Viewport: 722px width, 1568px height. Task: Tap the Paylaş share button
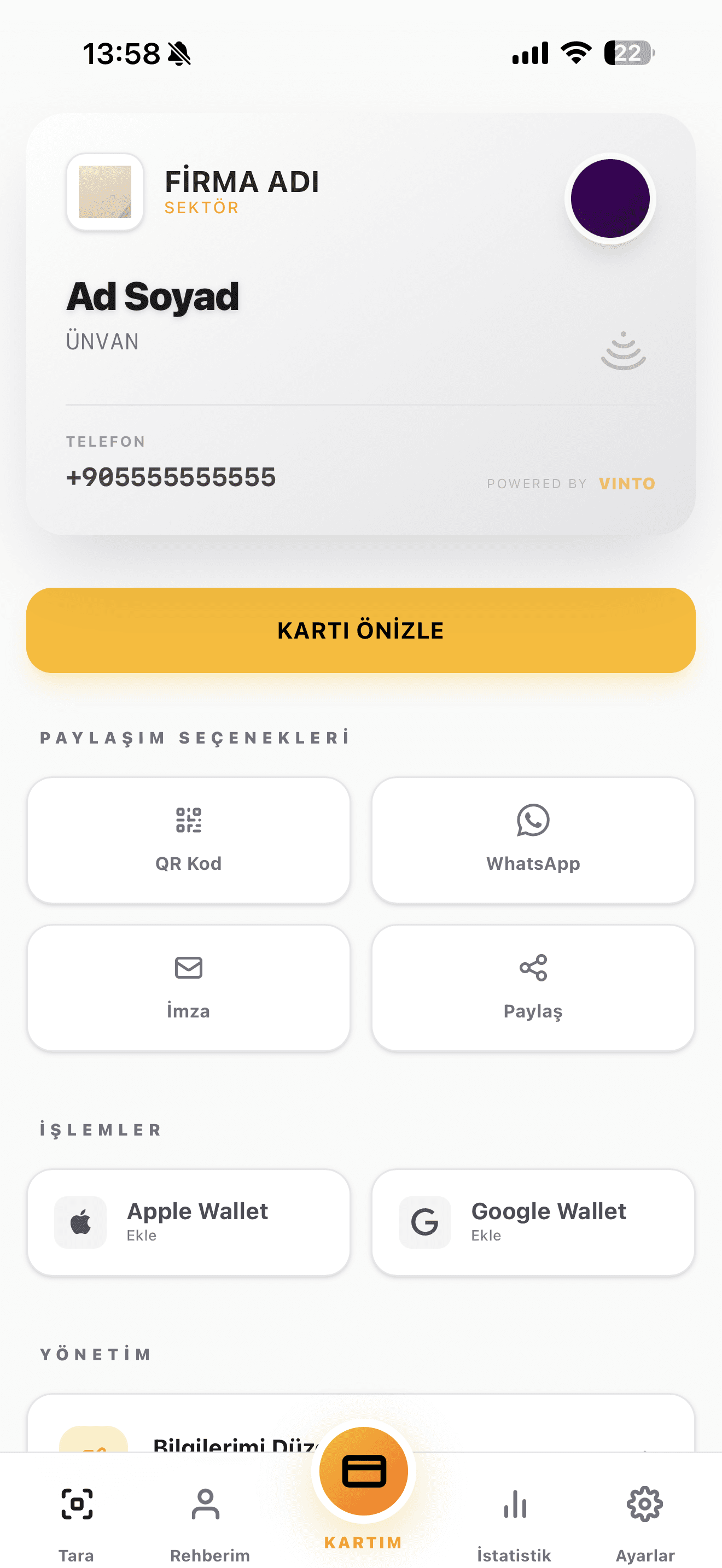[533, 987]
